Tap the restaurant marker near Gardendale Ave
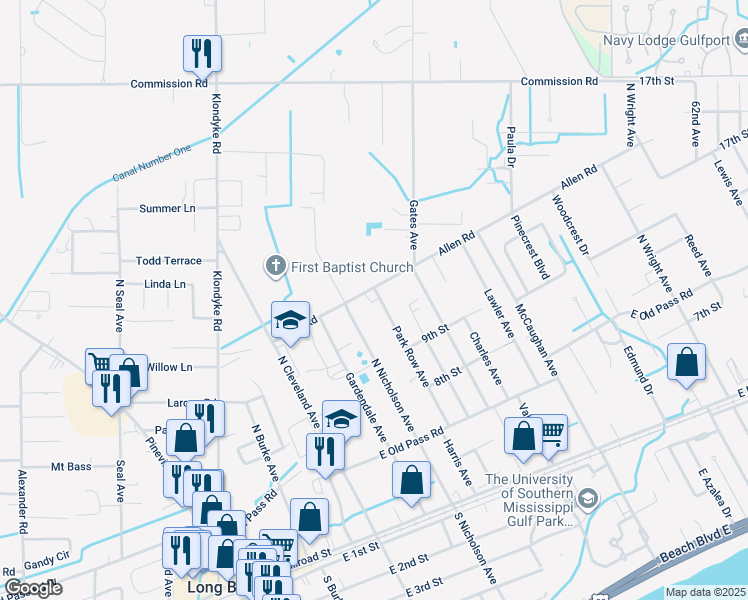 pyautogui.click(x=325, y=452)
